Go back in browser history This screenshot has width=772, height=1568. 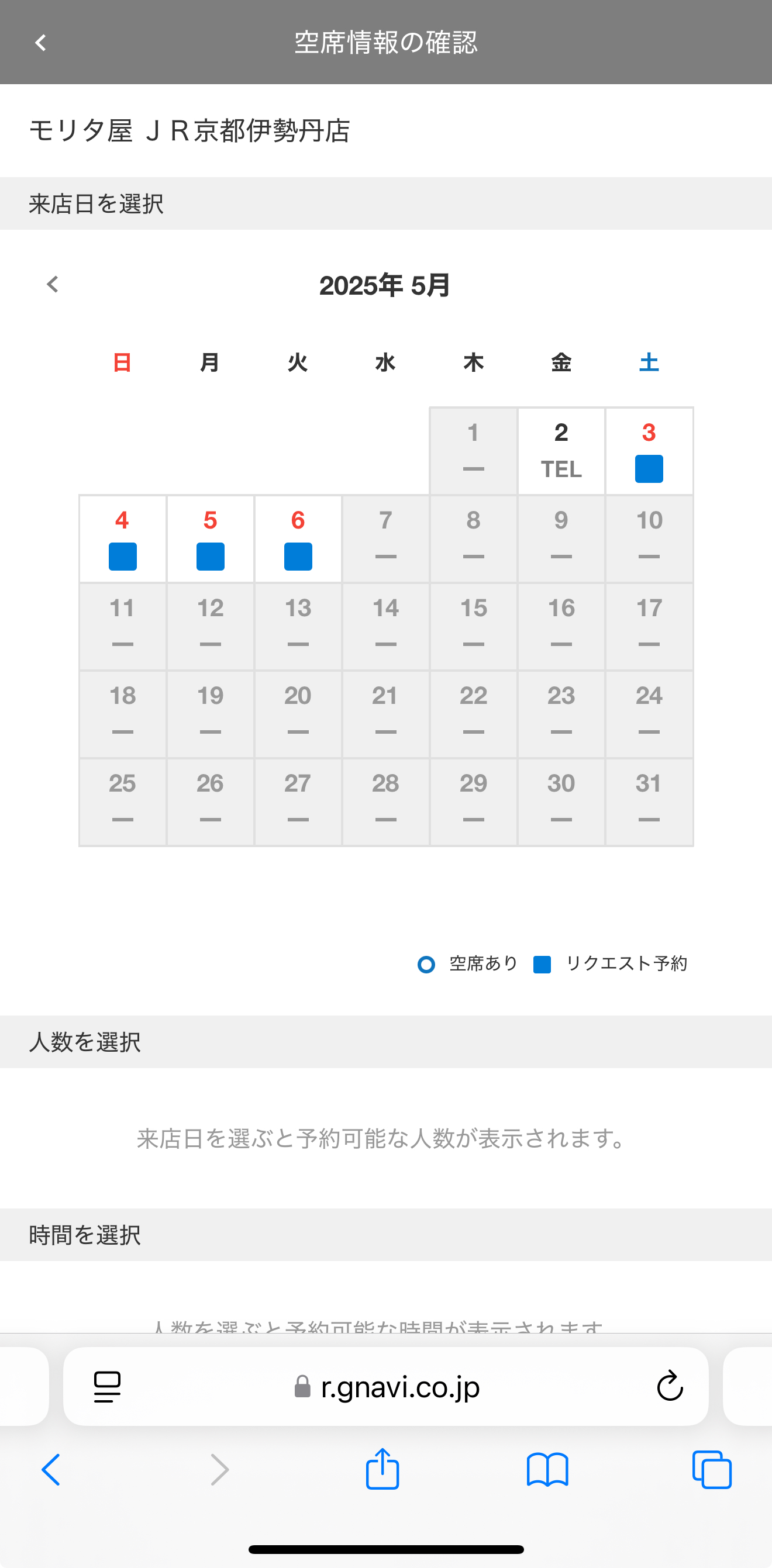point(51,1469)
